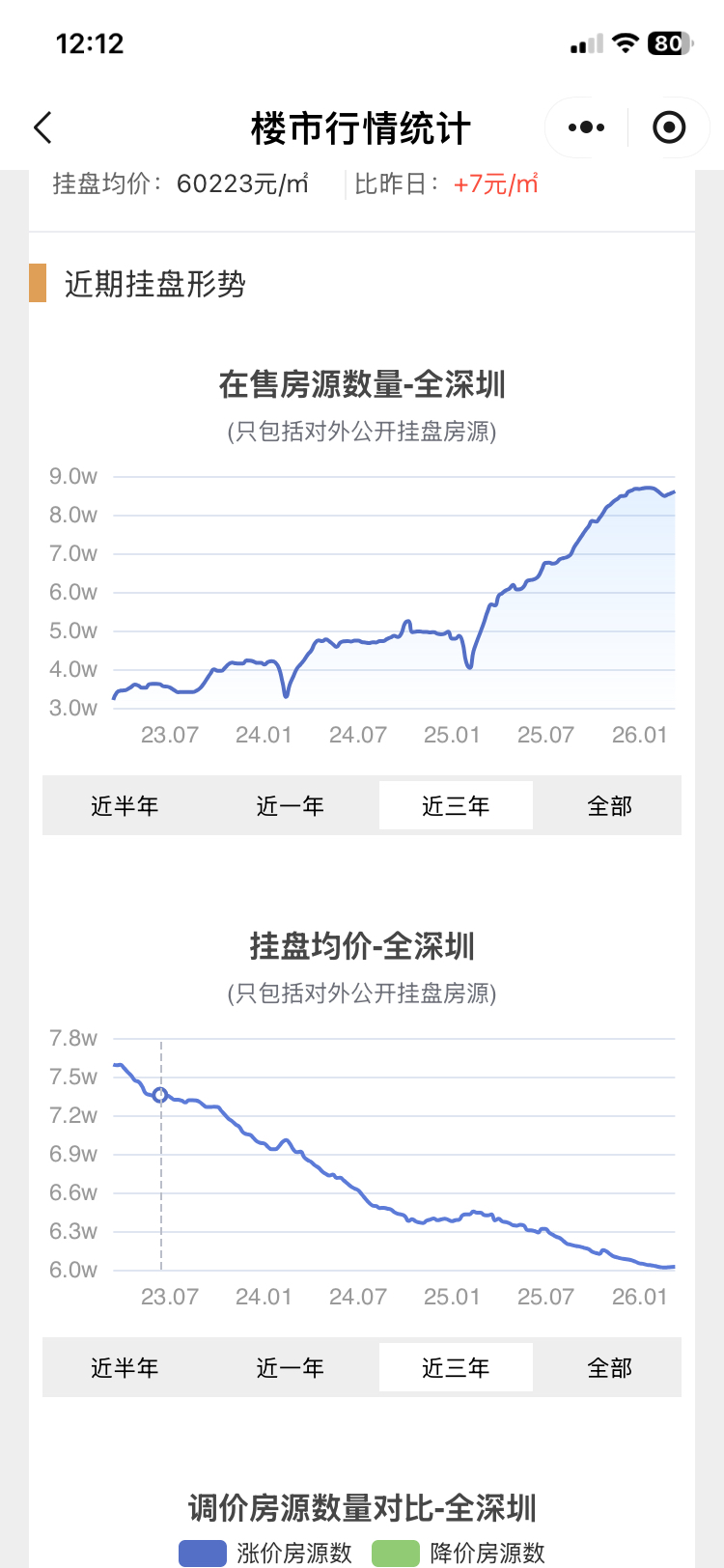Select 全部 for the 在售房源数量 chart

[x=609, y=805]
